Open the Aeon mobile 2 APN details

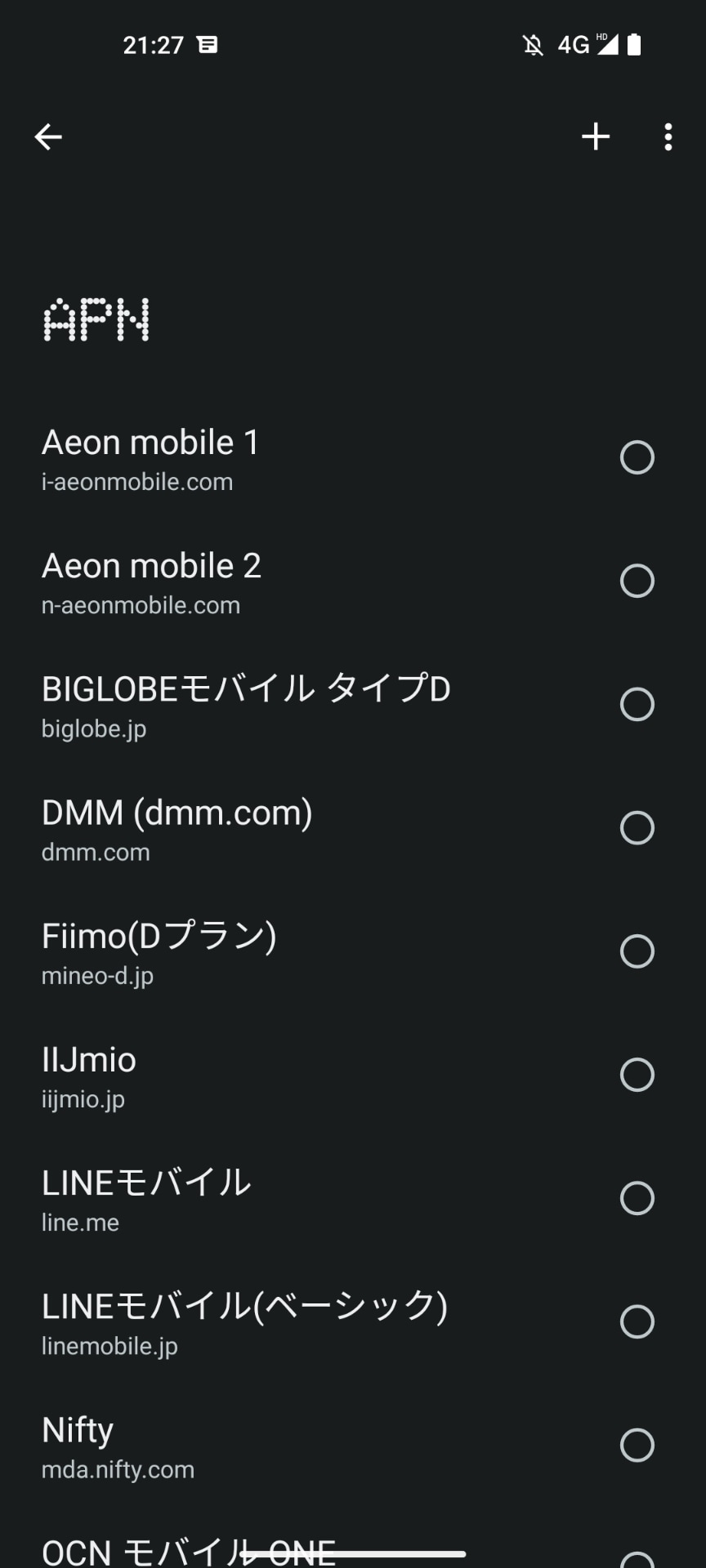pyautogui.click(x=245, y=581)
